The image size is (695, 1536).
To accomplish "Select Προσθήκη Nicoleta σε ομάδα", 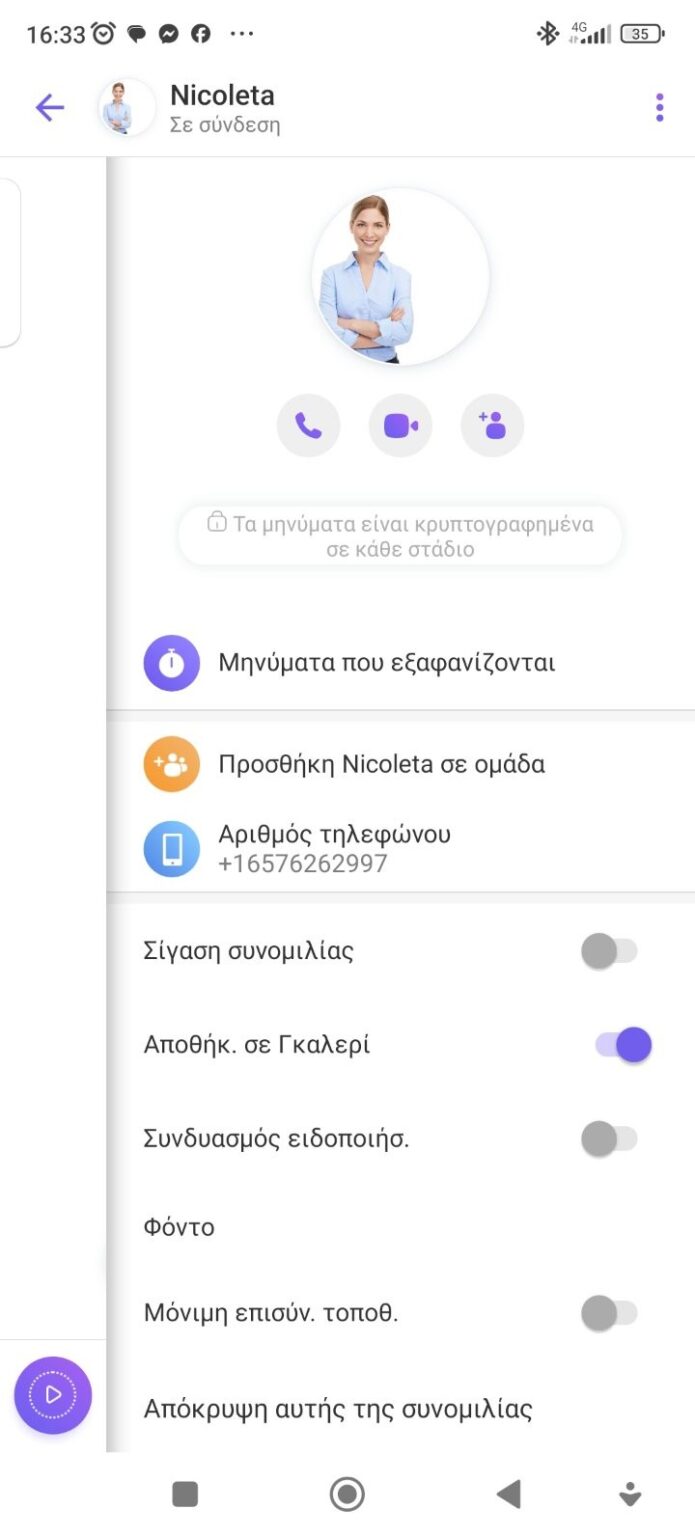I will 381,765.
